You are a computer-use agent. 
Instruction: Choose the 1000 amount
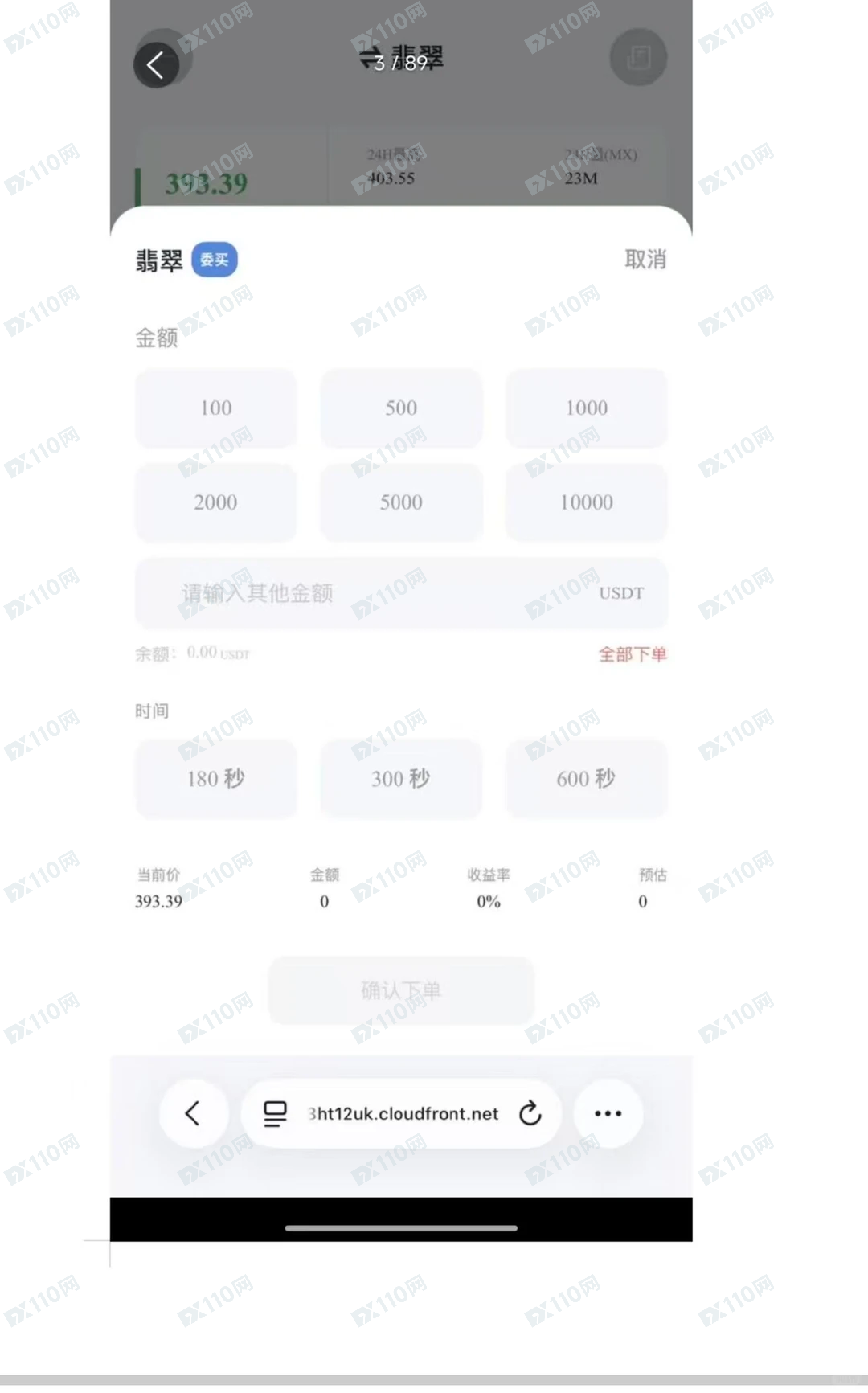[x=587, y=408]
